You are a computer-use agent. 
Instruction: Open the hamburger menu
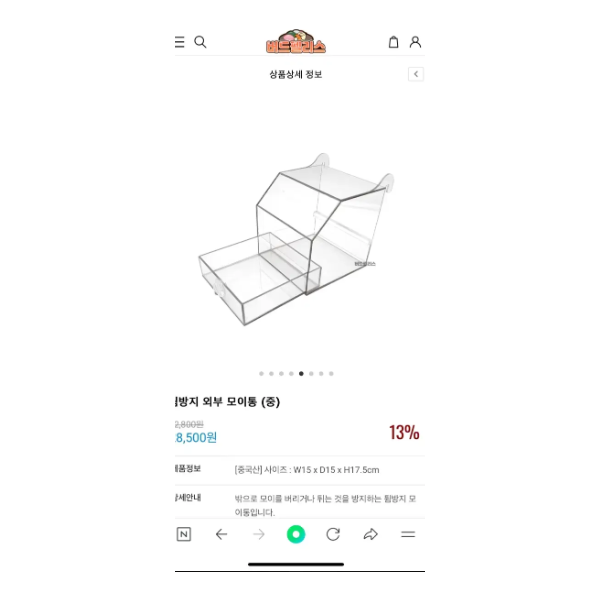(x=180, y=42)
